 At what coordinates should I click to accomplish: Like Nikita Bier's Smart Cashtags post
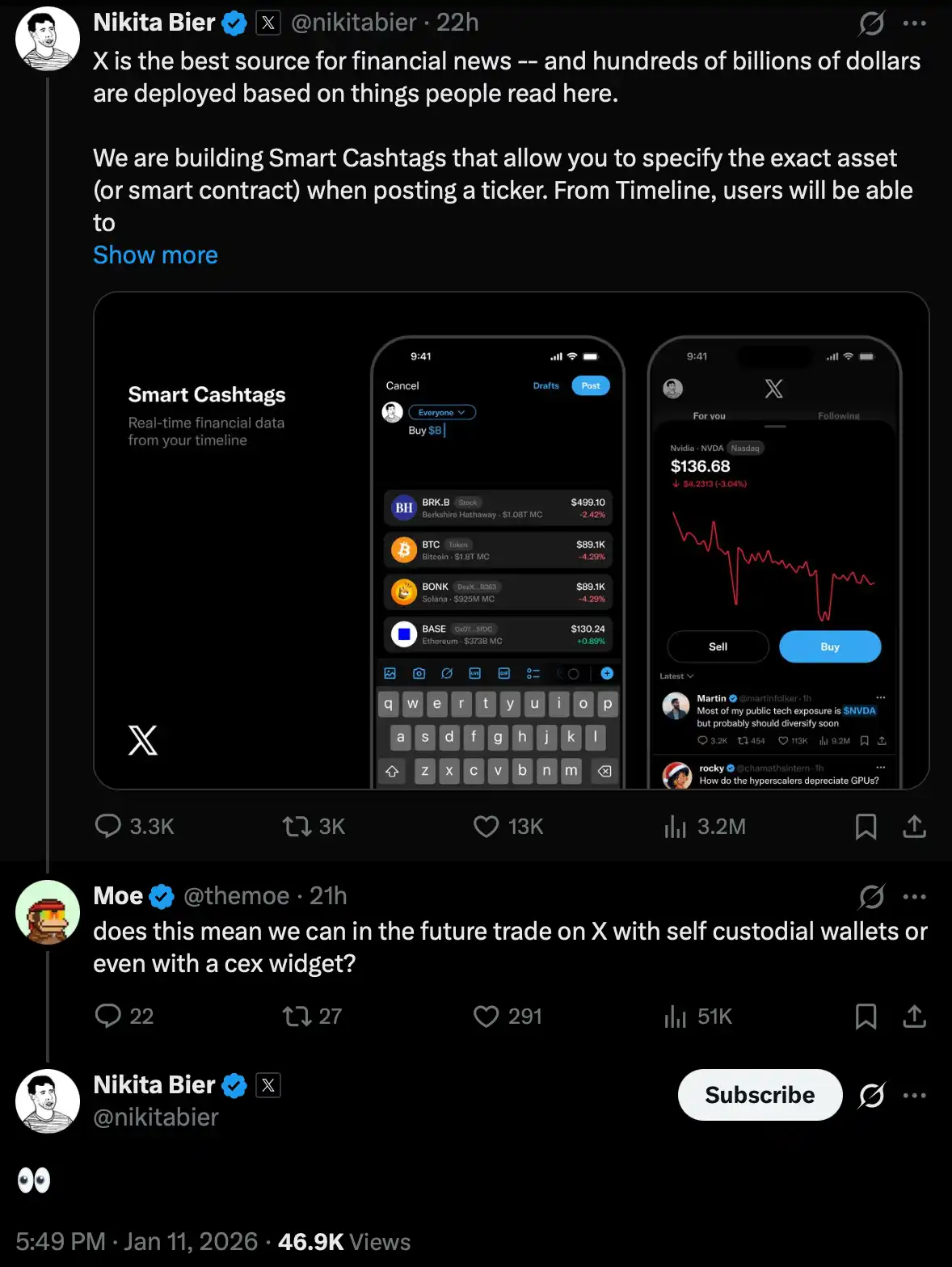pos(486,826)
